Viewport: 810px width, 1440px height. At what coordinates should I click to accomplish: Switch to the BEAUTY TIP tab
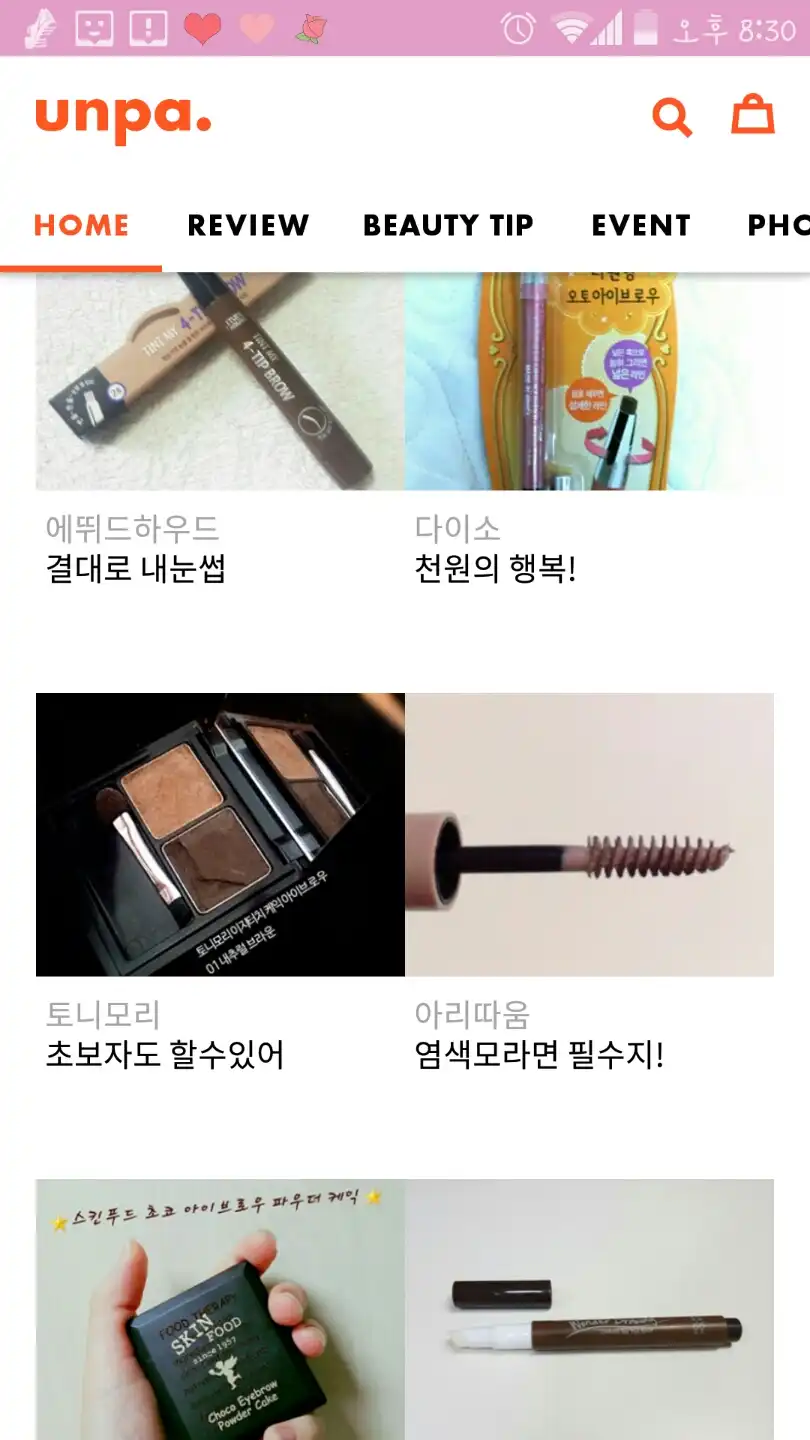pos(448,225)
